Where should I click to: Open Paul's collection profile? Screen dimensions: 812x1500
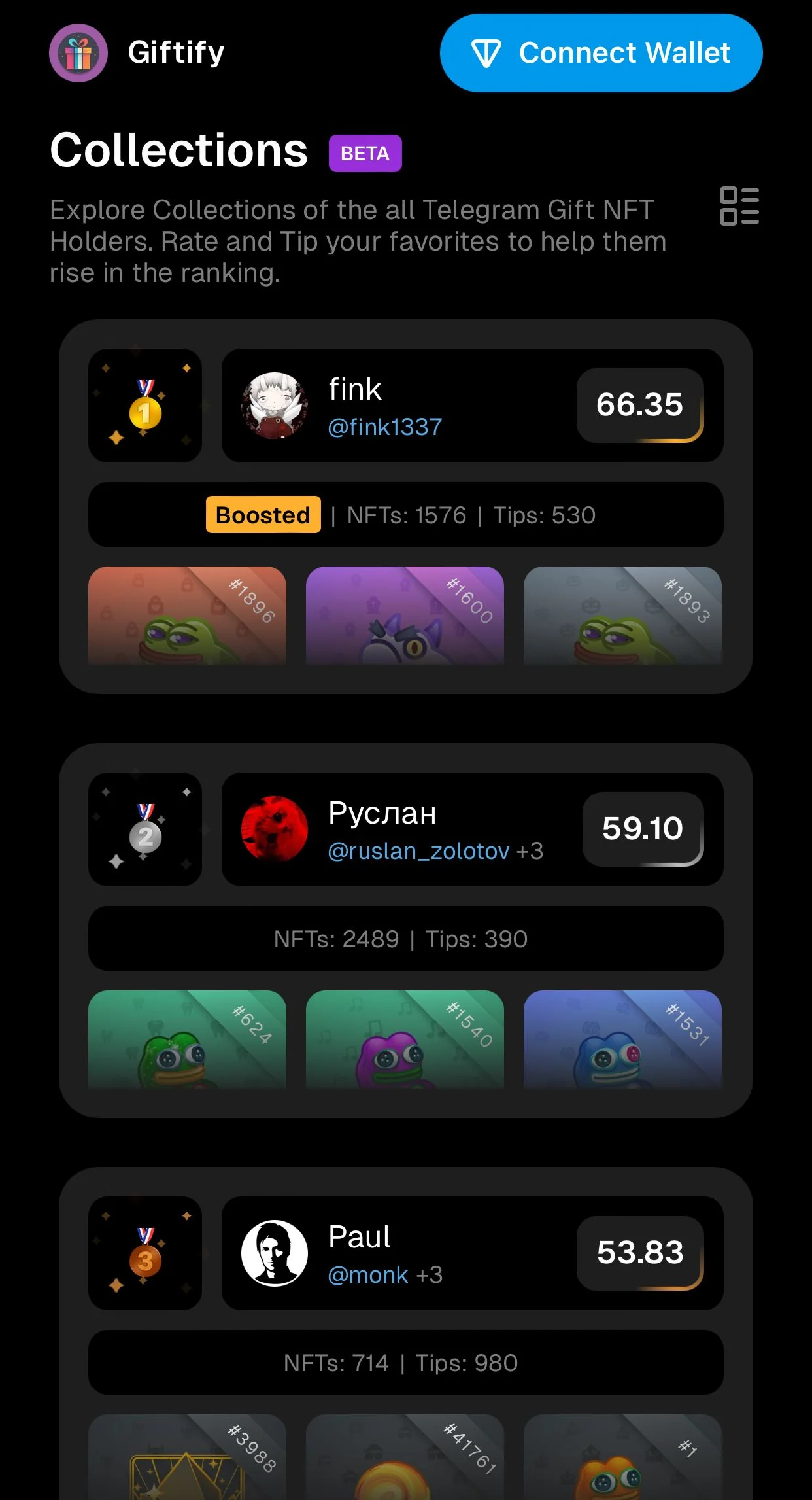point(472,1253)
